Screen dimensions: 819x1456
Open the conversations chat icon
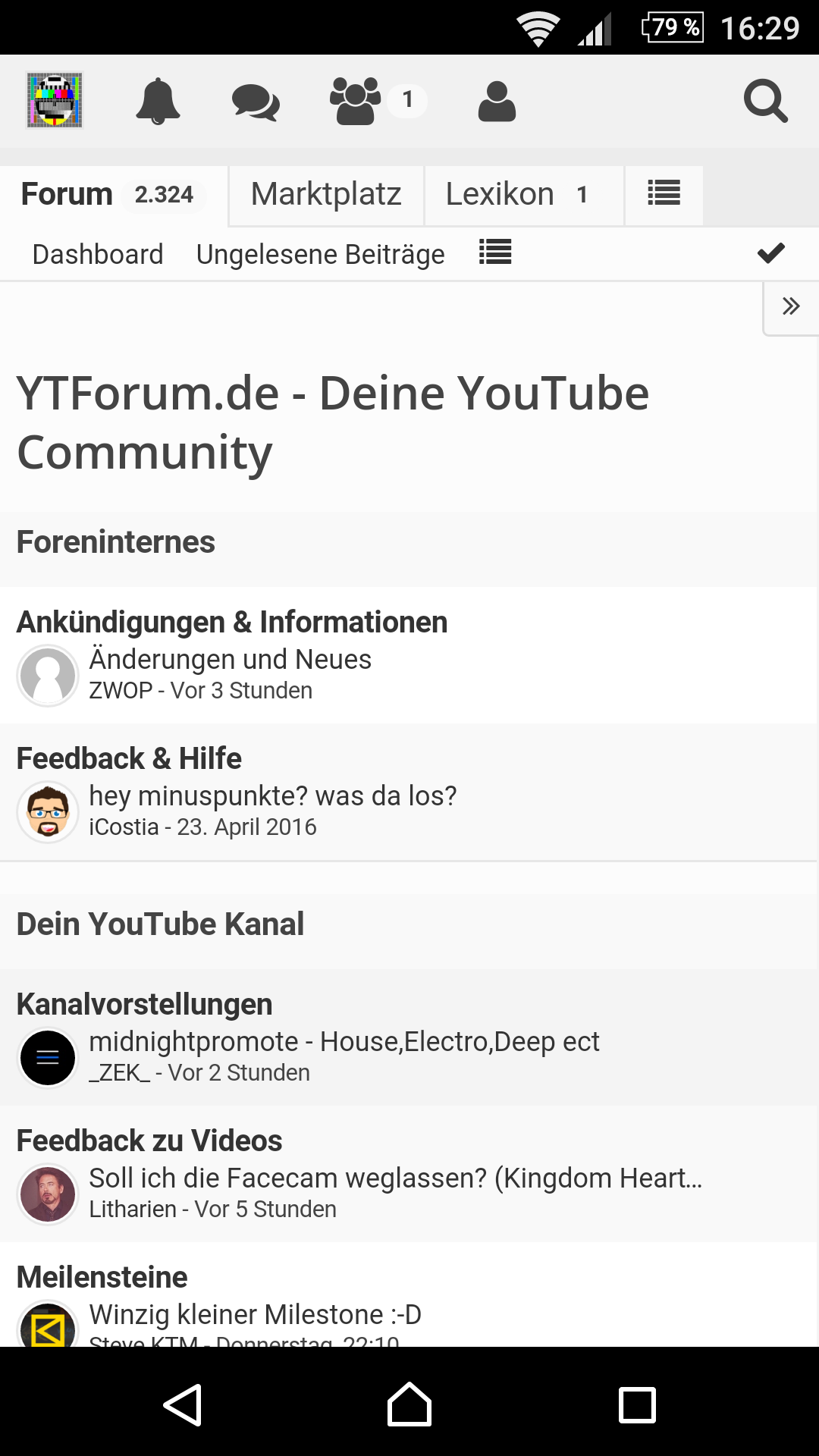click(256, 102)
